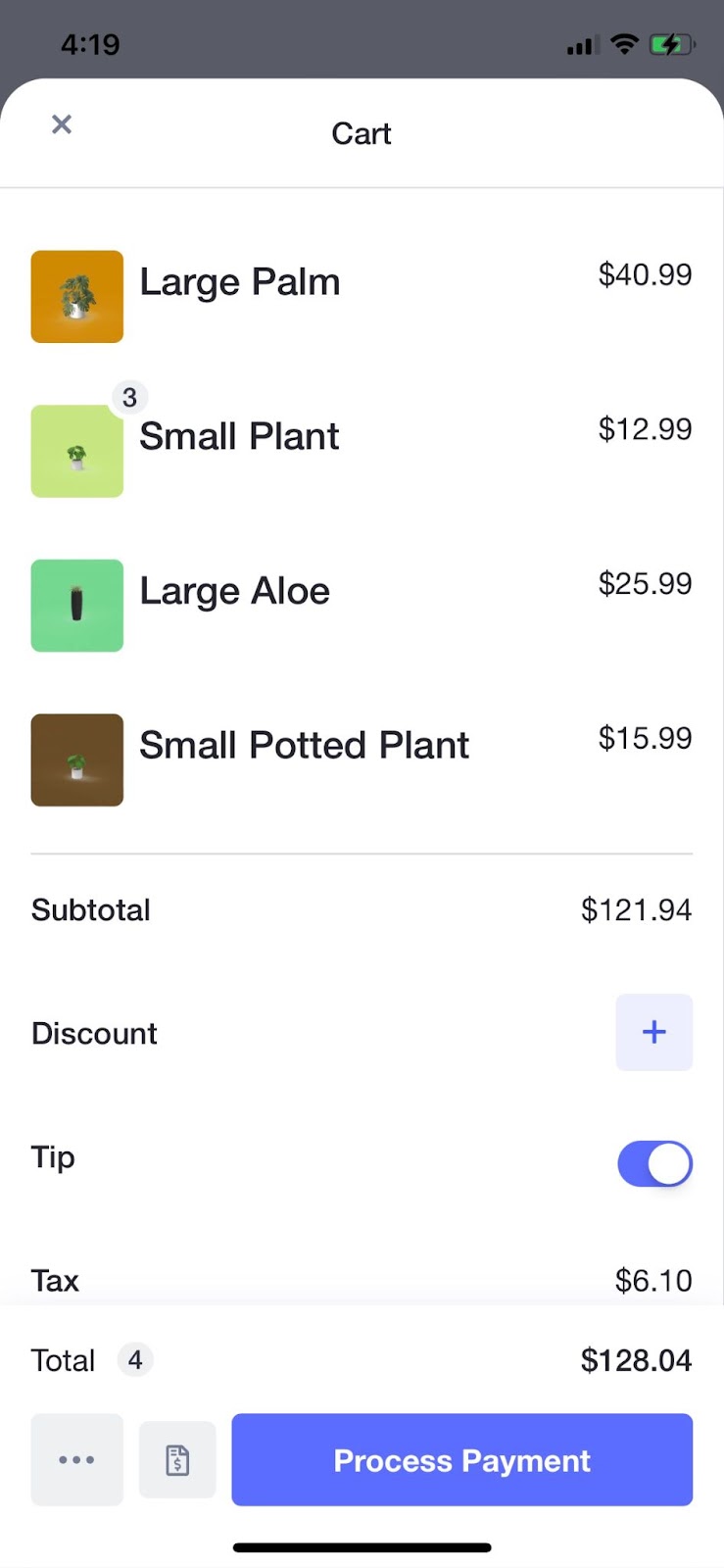Close the Cart screen

(62, 124)
